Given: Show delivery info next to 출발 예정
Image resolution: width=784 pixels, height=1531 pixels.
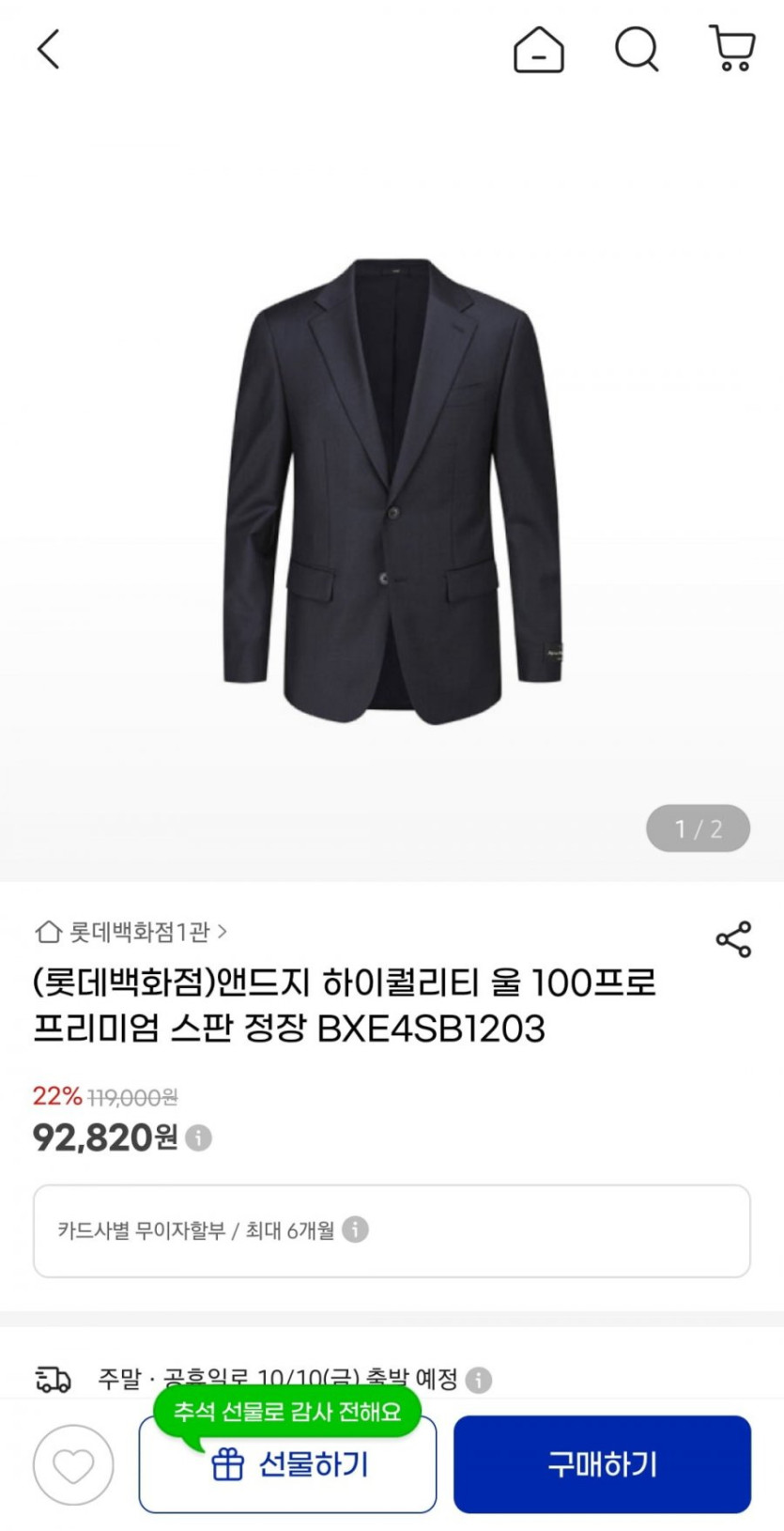Looking at the screenshot, I should (479, 1380).
